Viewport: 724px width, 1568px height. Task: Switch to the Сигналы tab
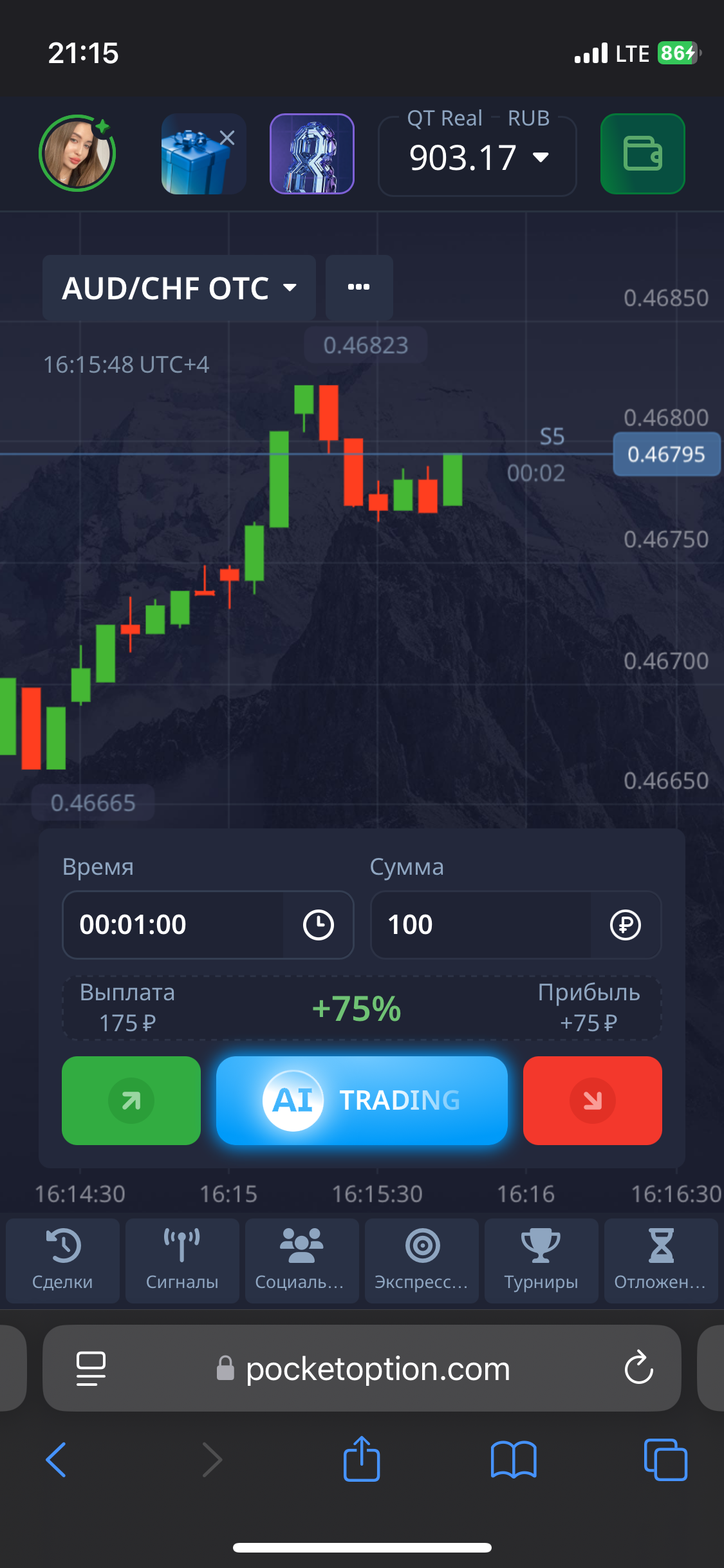point(182,1260)
